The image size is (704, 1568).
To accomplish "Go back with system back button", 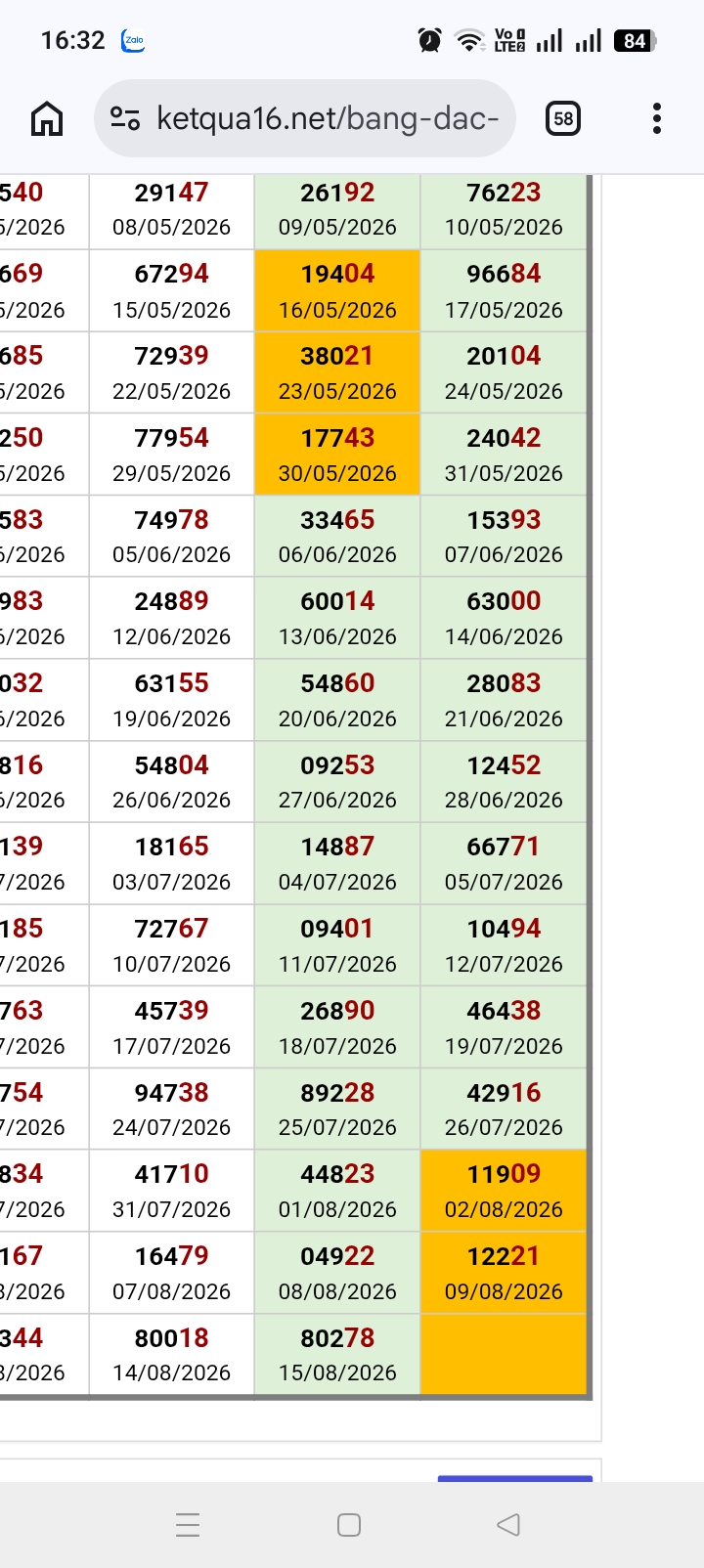I will tap(508, 1524).
